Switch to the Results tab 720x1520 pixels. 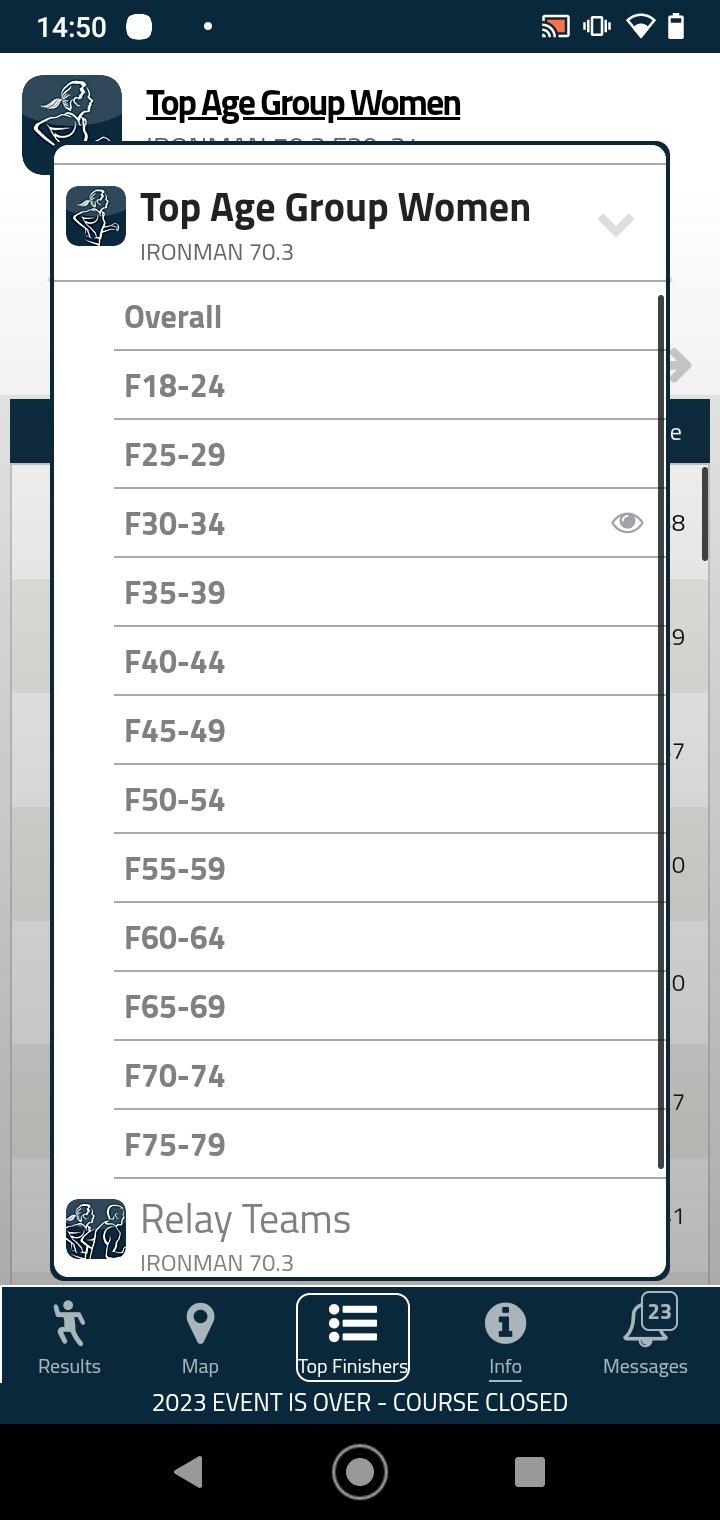tap(69, 1337)
